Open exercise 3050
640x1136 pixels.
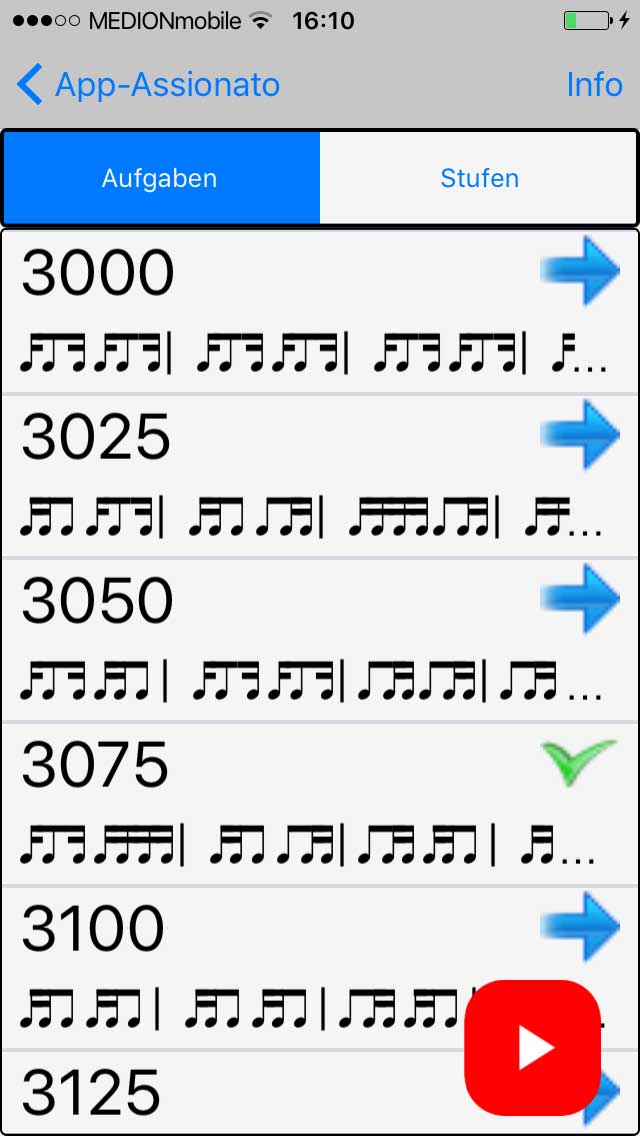pyautogui.click(x=320, y=640)
